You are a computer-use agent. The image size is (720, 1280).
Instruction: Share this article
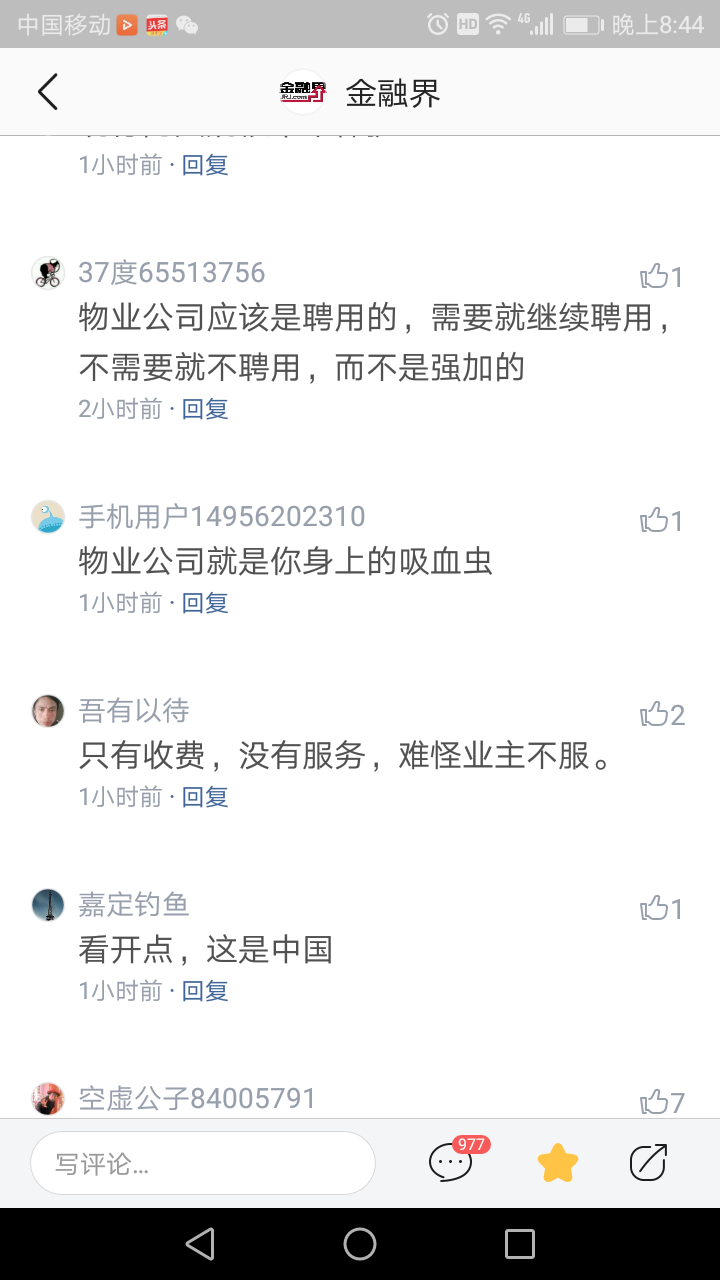pos(648,1162)
